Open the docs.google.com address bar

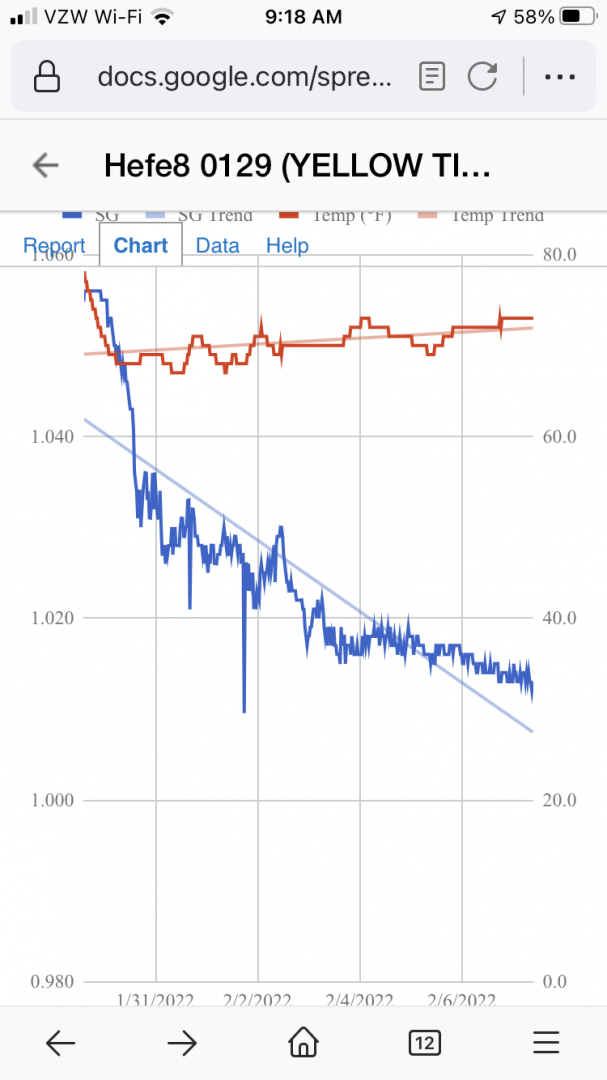(x=245, y=76)
